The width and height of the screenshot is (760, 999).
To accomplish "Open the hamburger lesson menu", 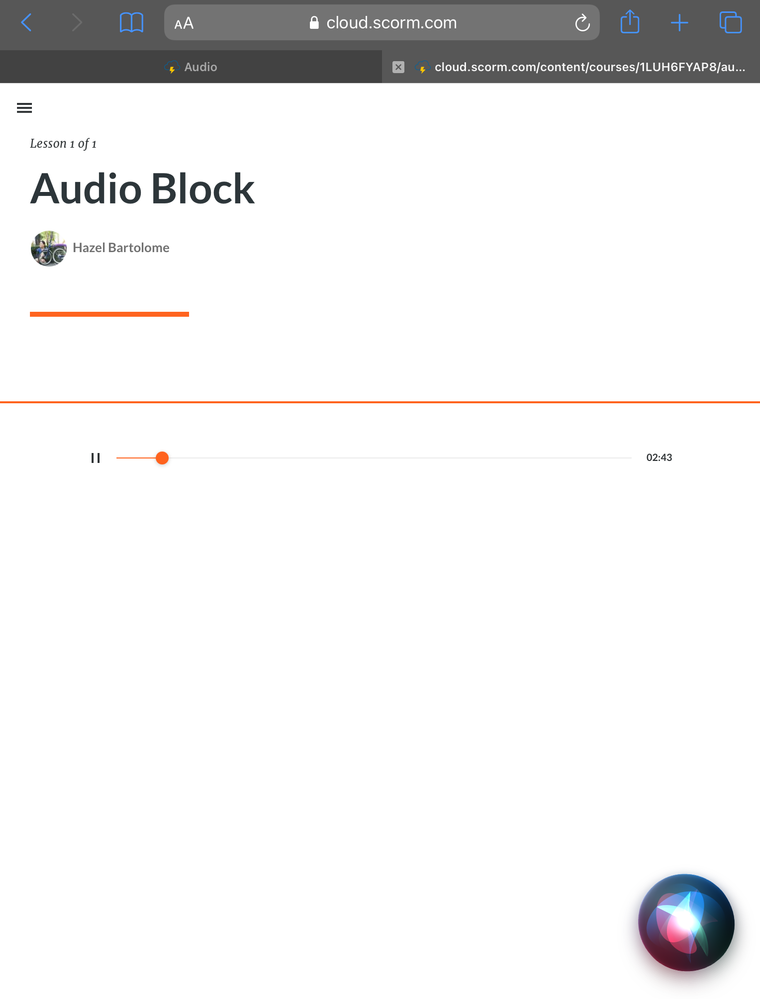I will coord(25,108).
